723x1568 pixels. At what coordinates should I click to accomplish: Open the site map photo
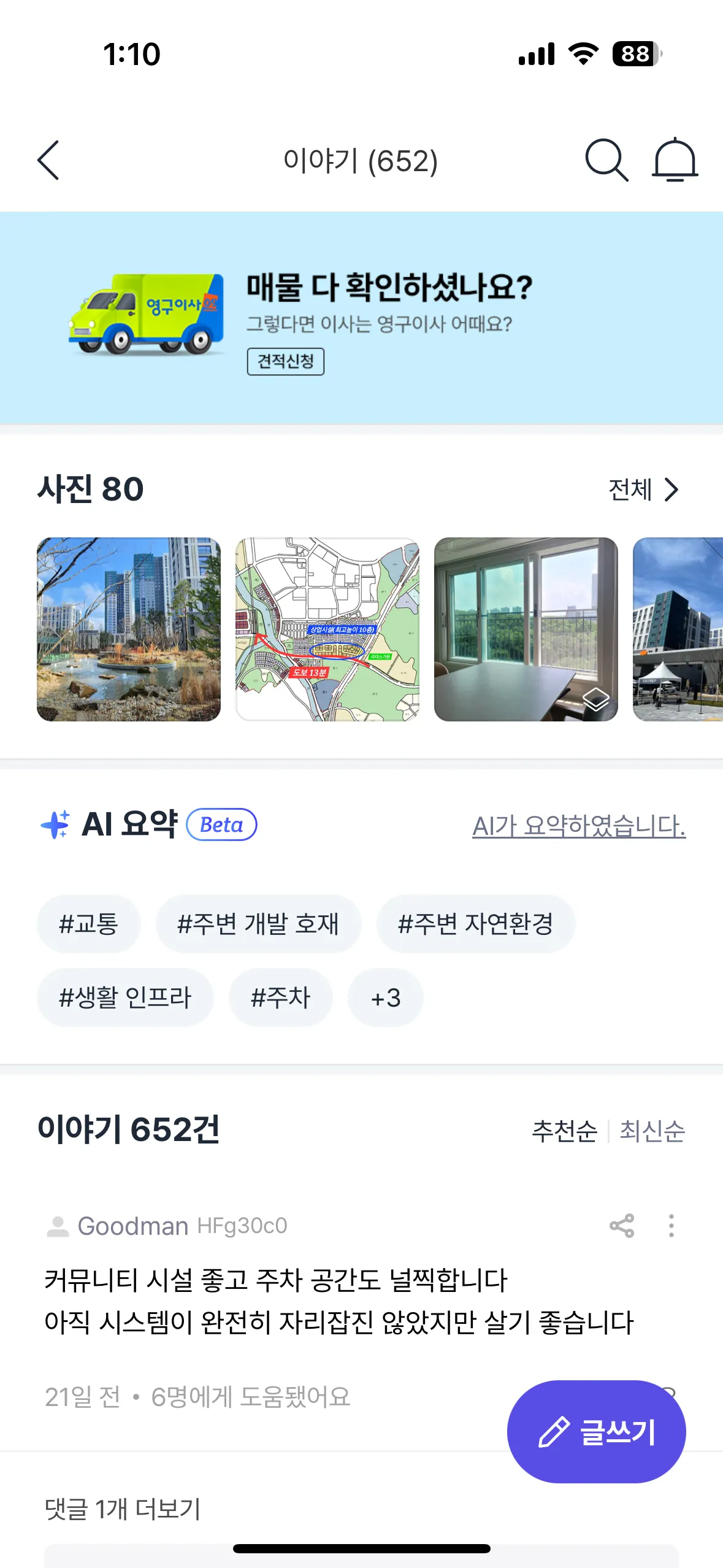pyautogui.click(x=327, y=629)
